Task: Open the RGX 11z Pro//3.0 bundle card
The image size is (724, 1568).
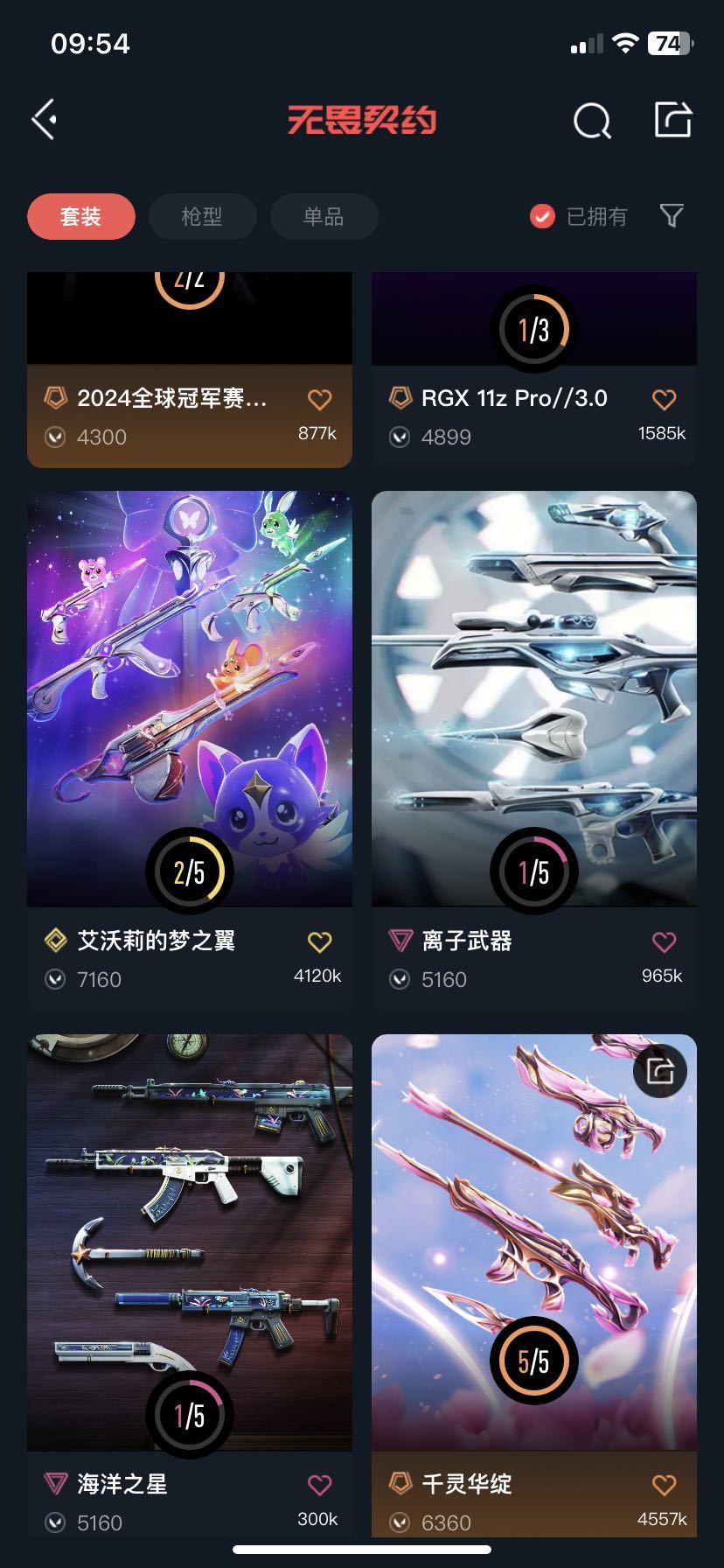Action: (534, 370)
